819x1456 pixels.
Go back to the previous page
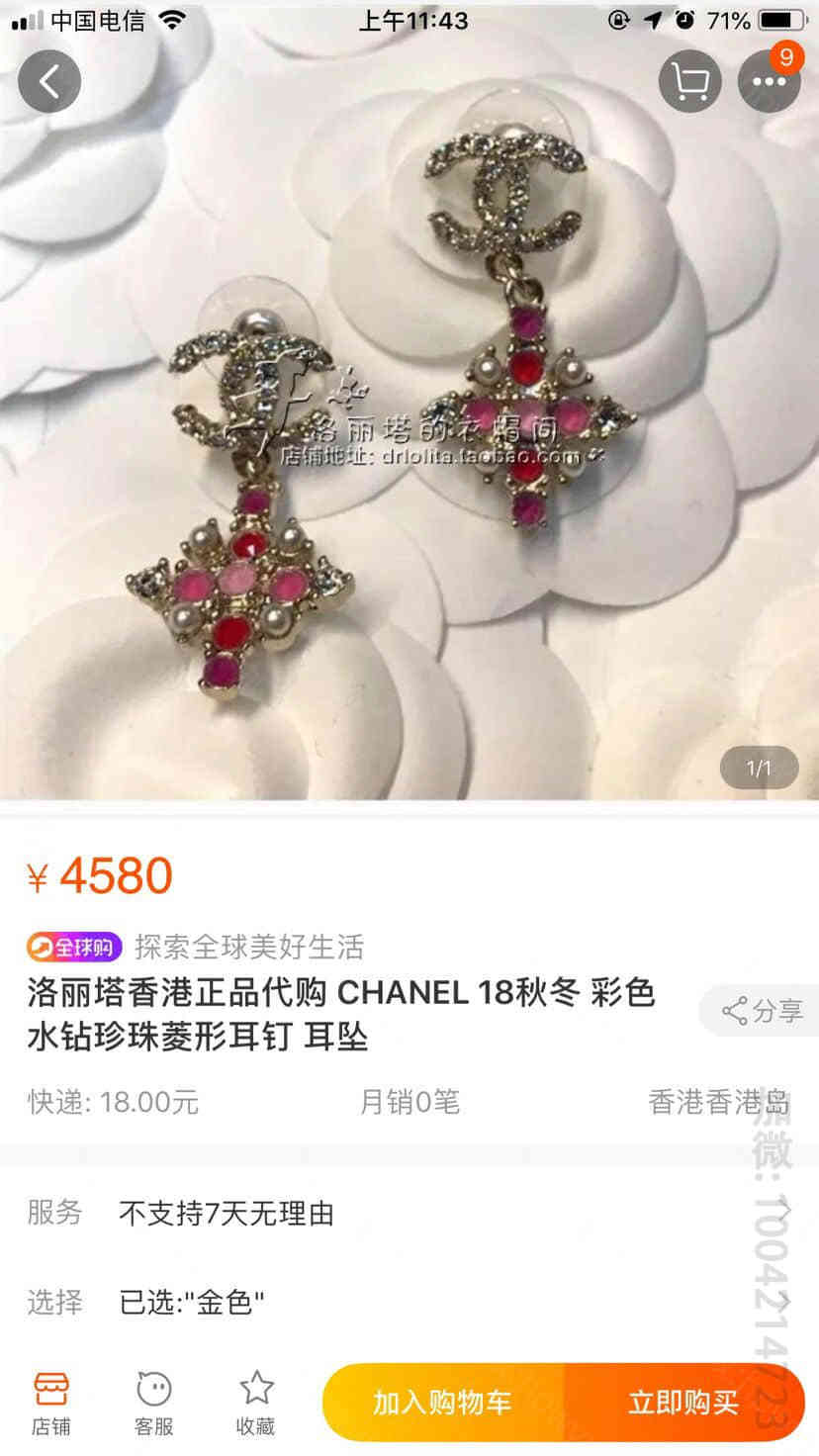click(48, 81)
